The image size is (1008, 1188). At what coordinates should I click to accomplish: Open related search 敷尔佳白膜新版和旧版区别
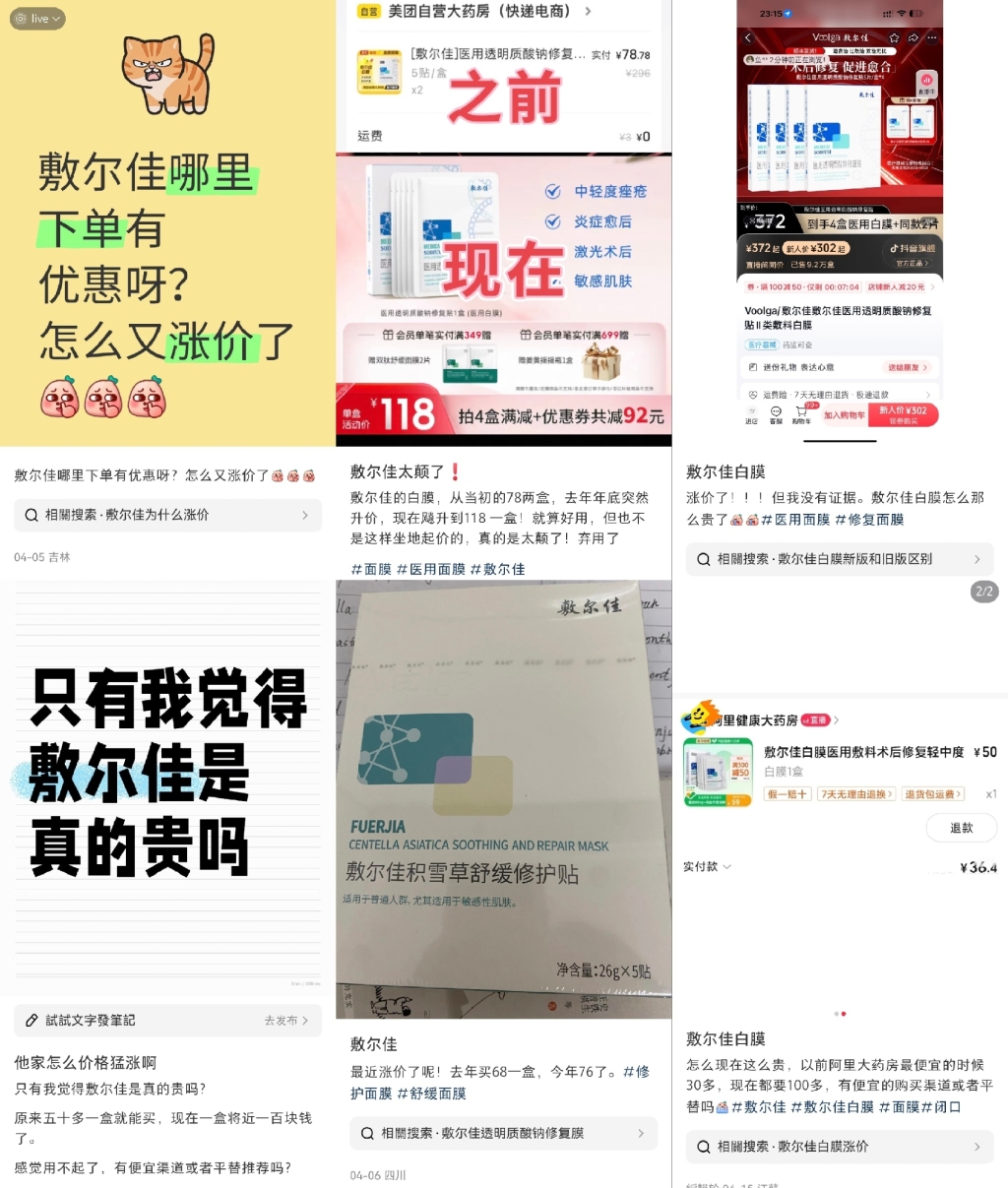[840, 559]
